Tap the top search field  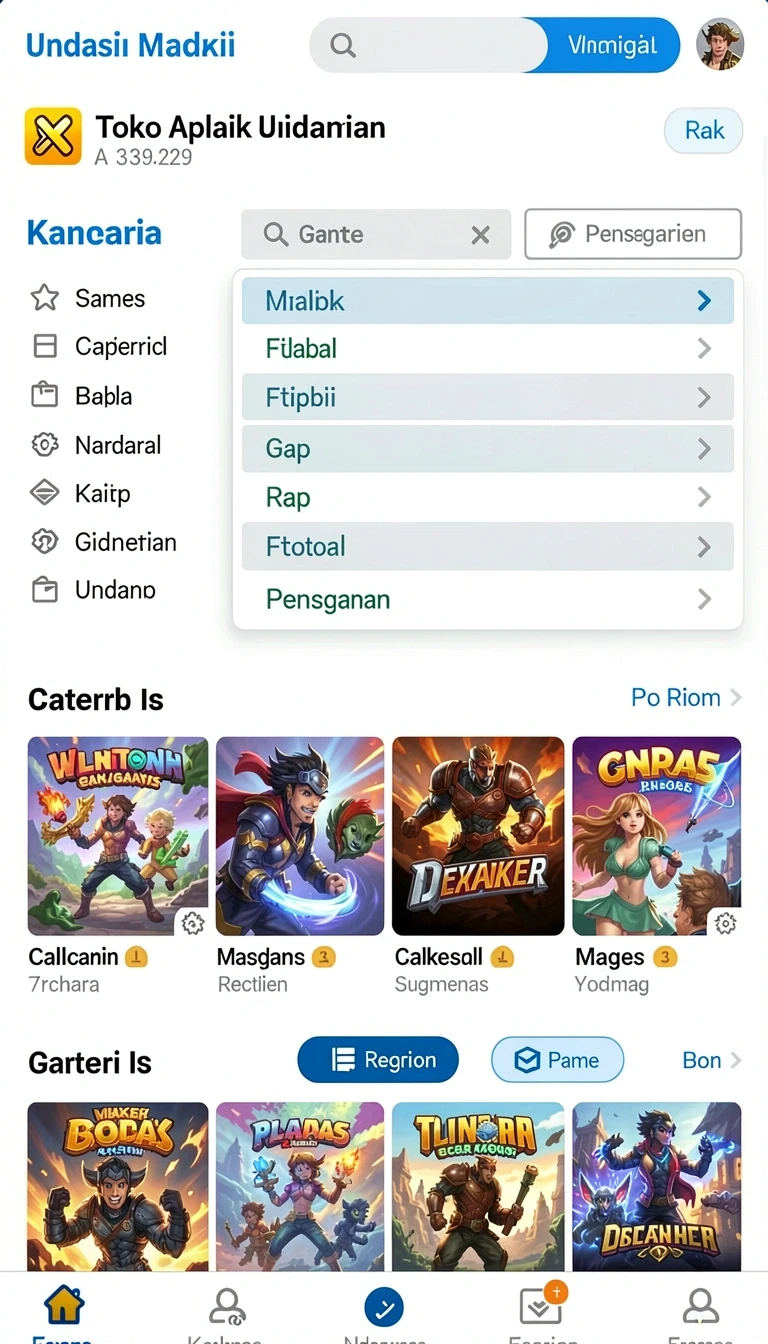(x=429, y=45)
